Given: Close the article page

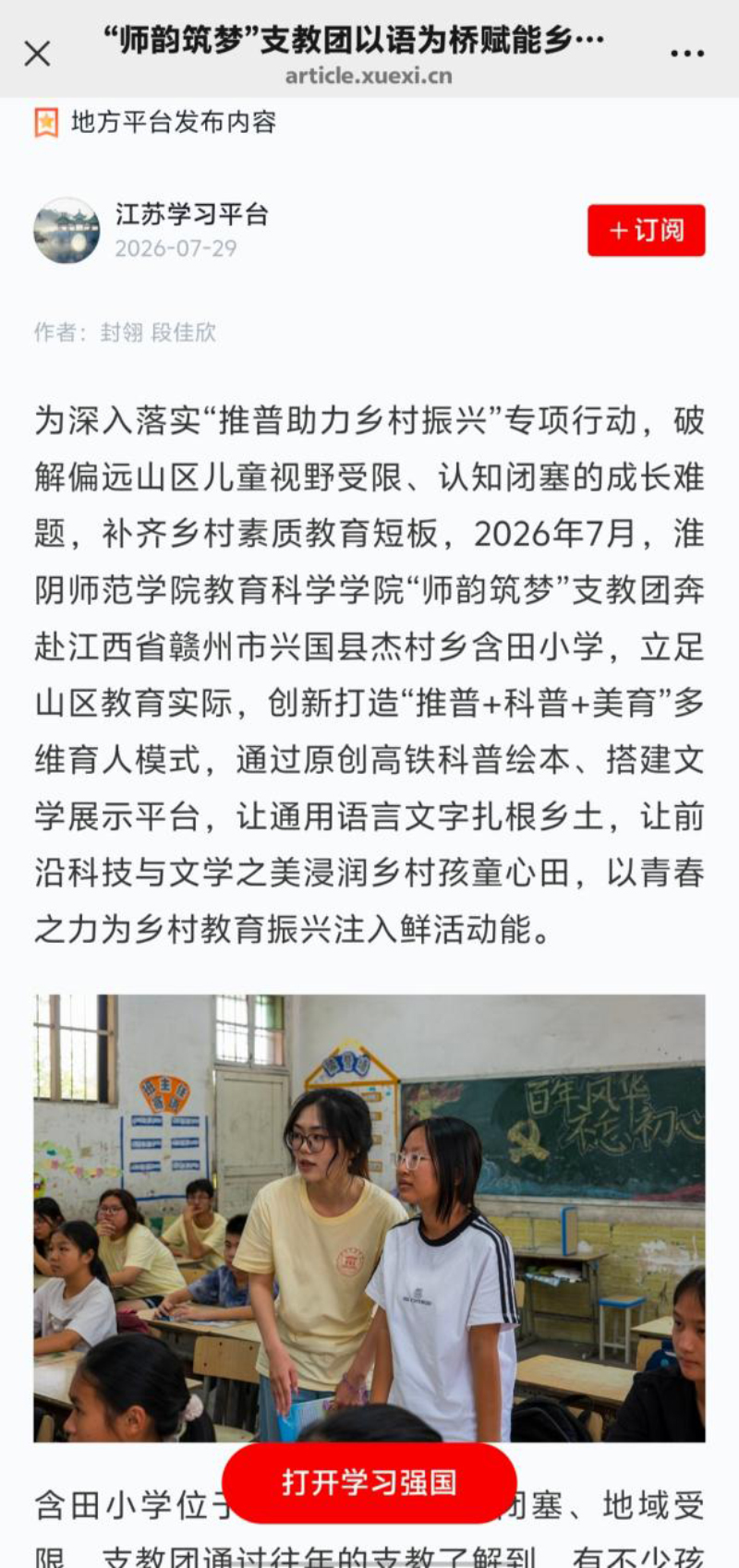Looking at the screenshot, I should tap(37, 54).
